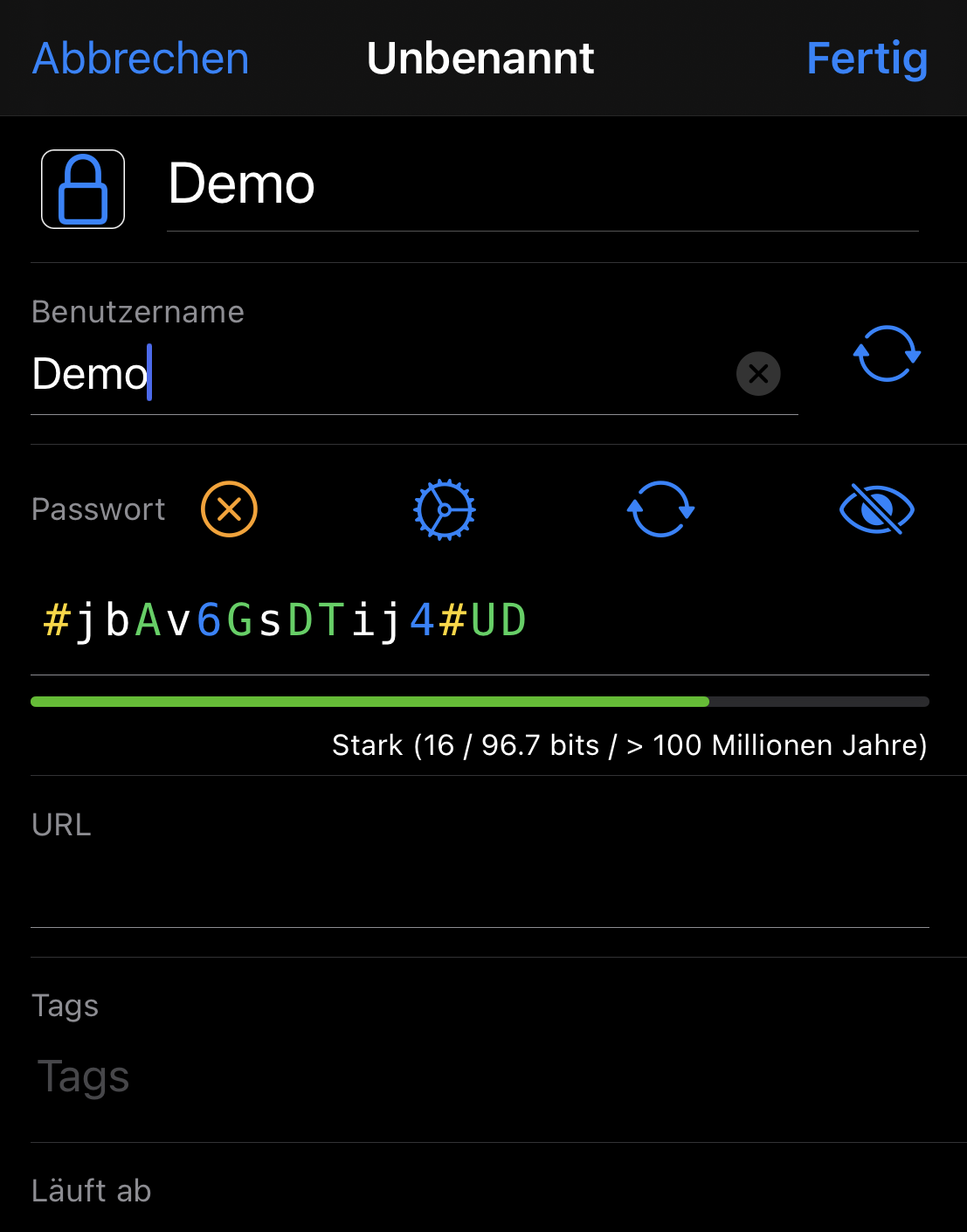967x1232 pixels.
Task: Change the entry's lock icon
Action: 83,190
